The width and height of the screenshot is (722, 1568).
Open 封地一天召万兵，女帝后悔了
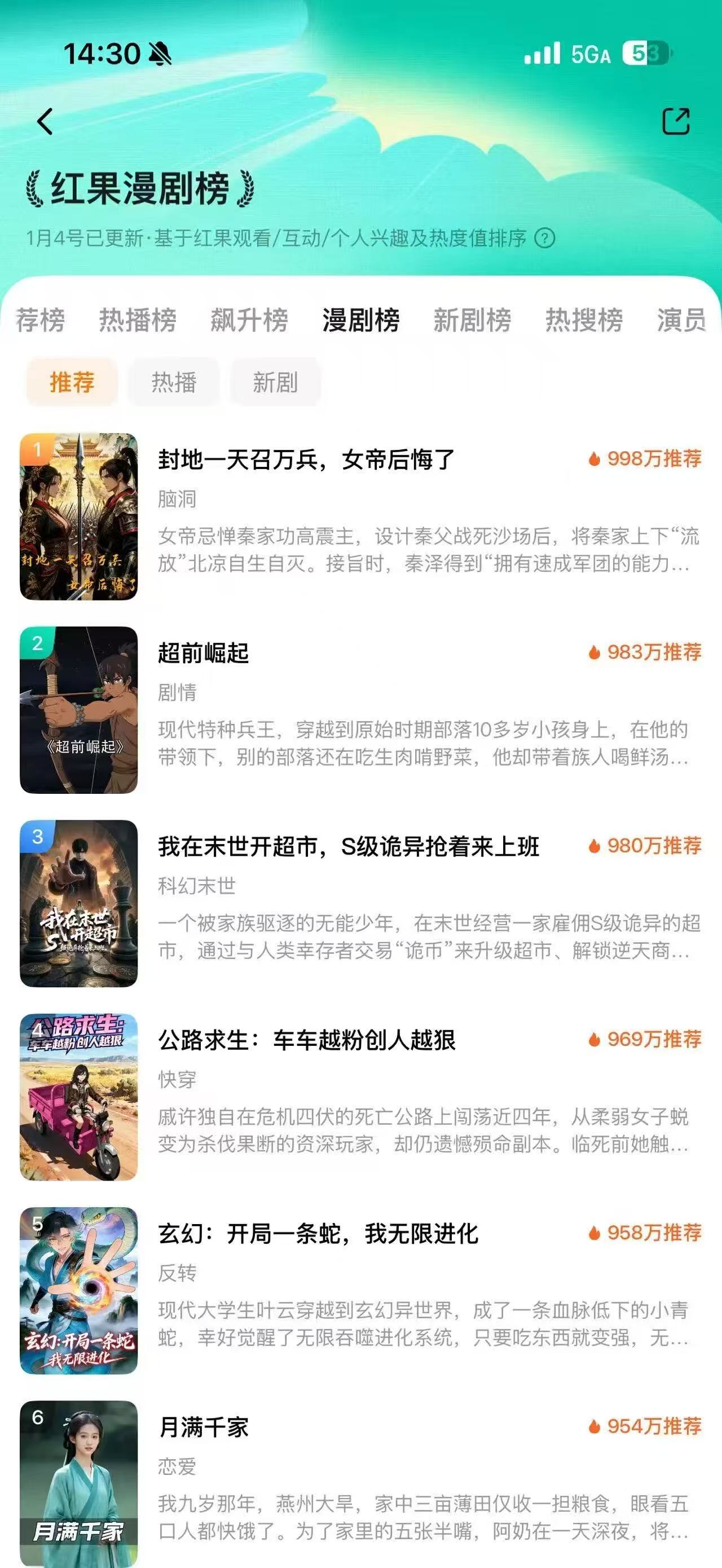click(306, 460)
